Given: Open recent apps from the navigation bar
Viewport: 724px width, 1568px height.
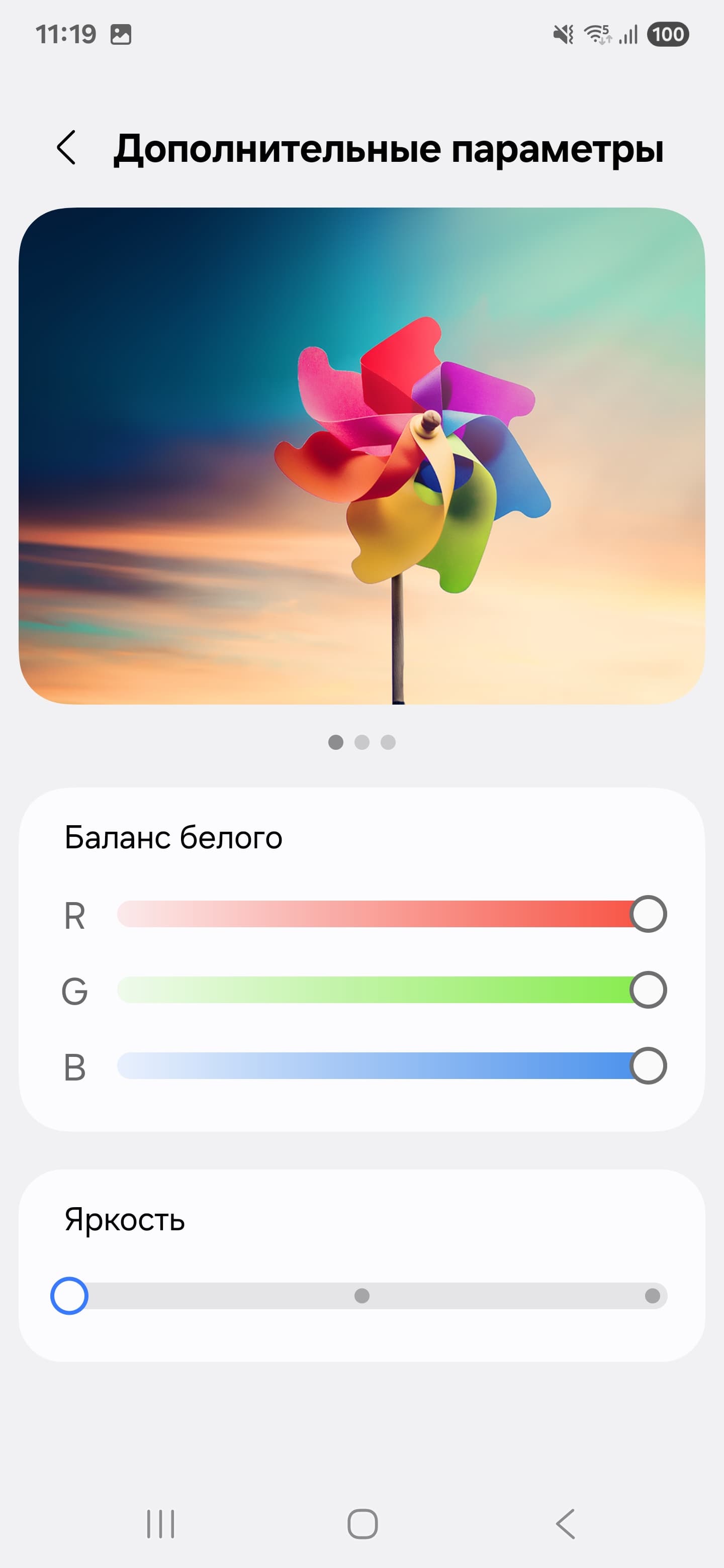Looking at the screenshot, I should 161,1524.
